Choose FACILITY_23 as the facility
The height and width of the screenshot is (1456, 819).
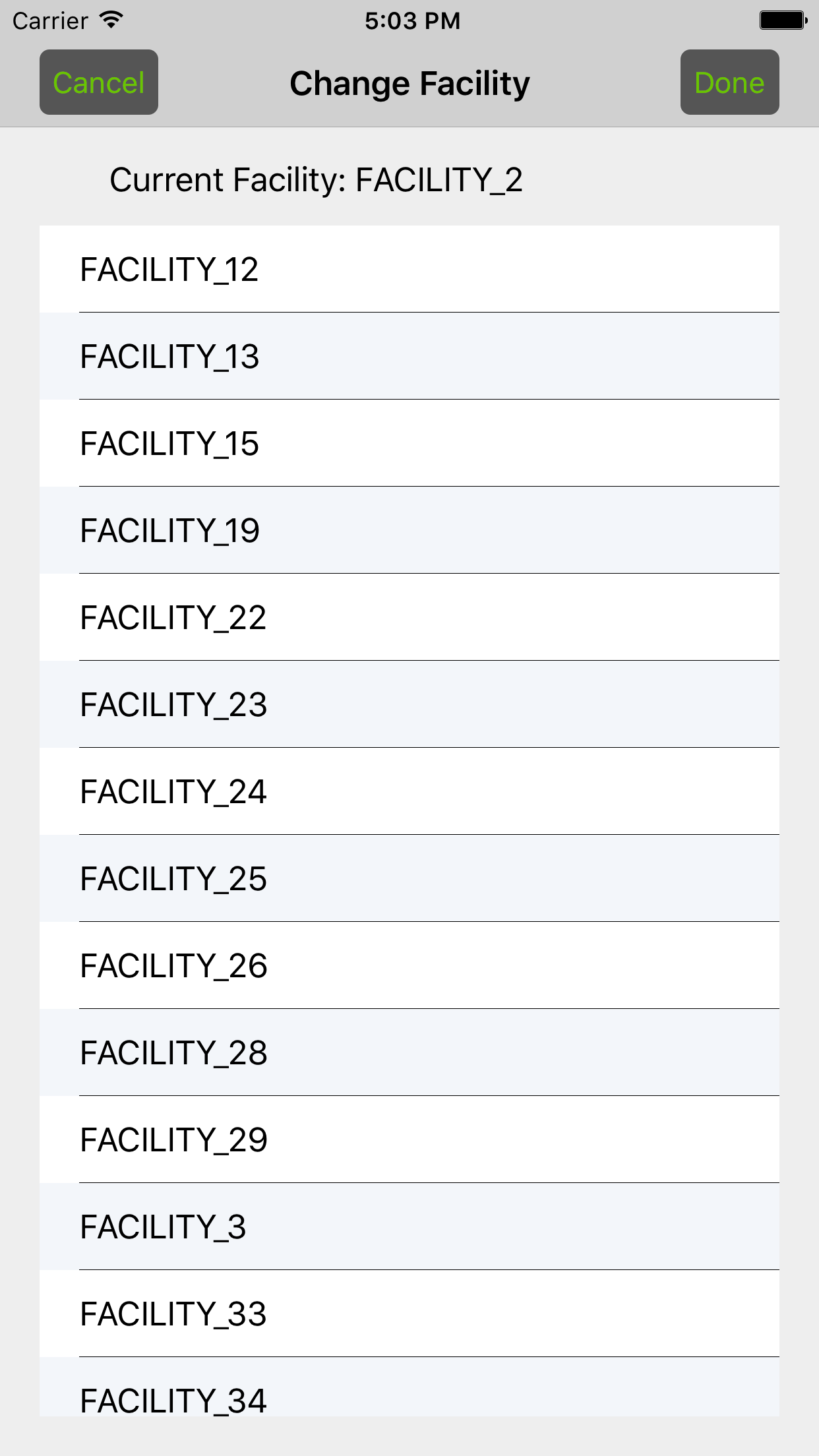pos(409,704)
